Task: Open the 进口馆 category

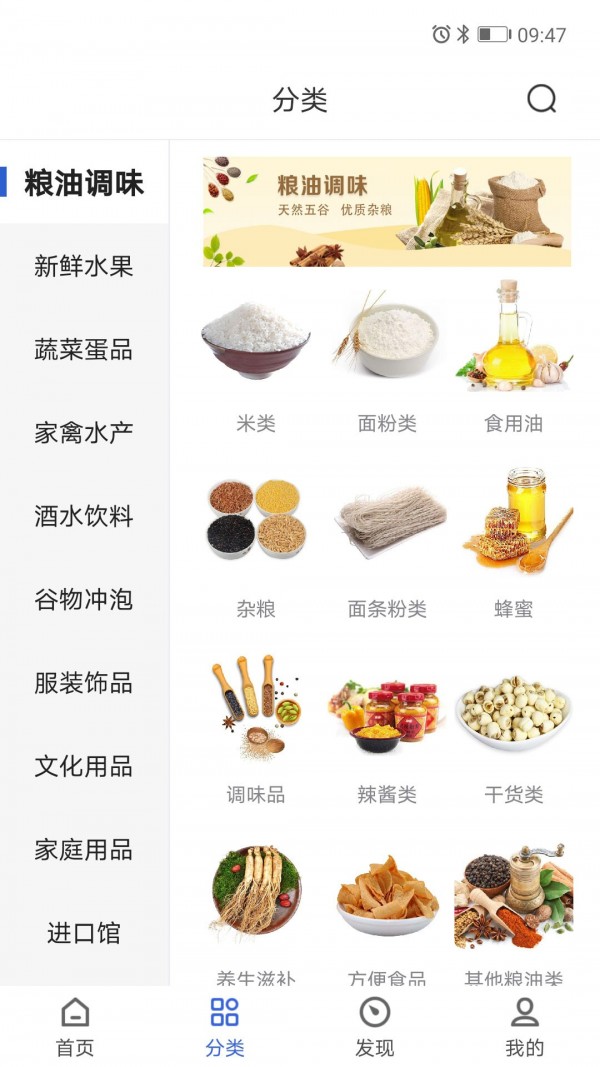Action: pos(84,933)
